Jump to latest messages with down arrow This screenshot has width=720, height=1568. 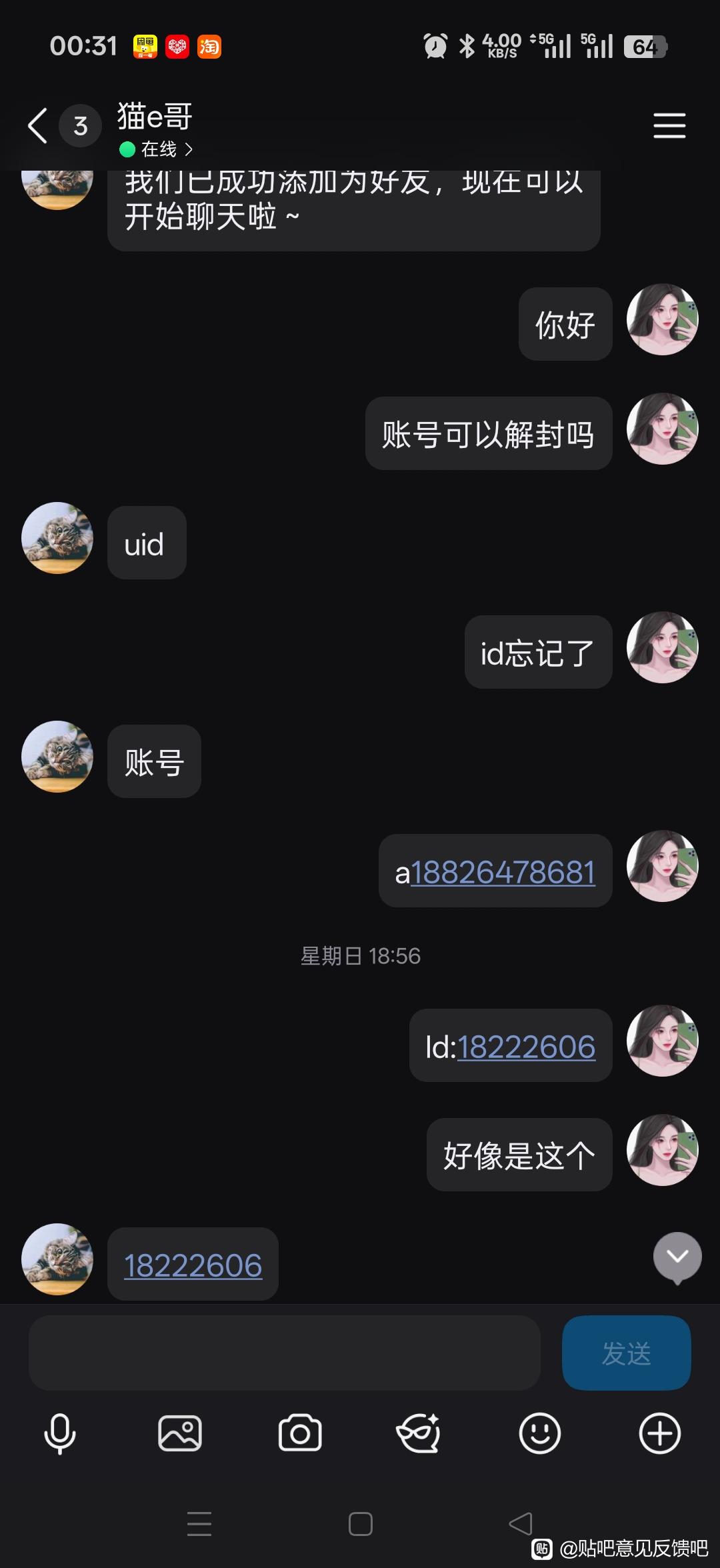677,1257
